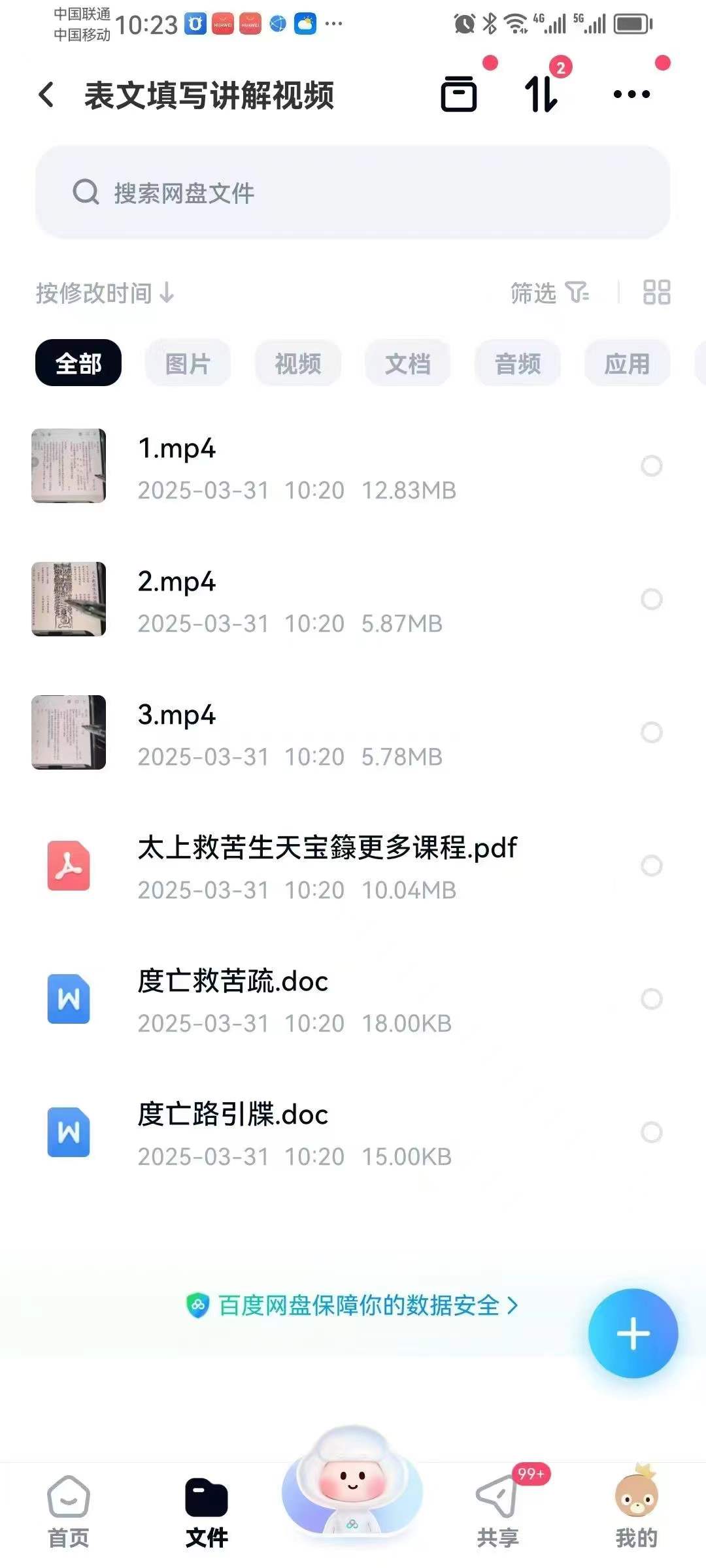
Task: Open the 度亡救苦疏.doc document
Action: [x=233, y=981]
